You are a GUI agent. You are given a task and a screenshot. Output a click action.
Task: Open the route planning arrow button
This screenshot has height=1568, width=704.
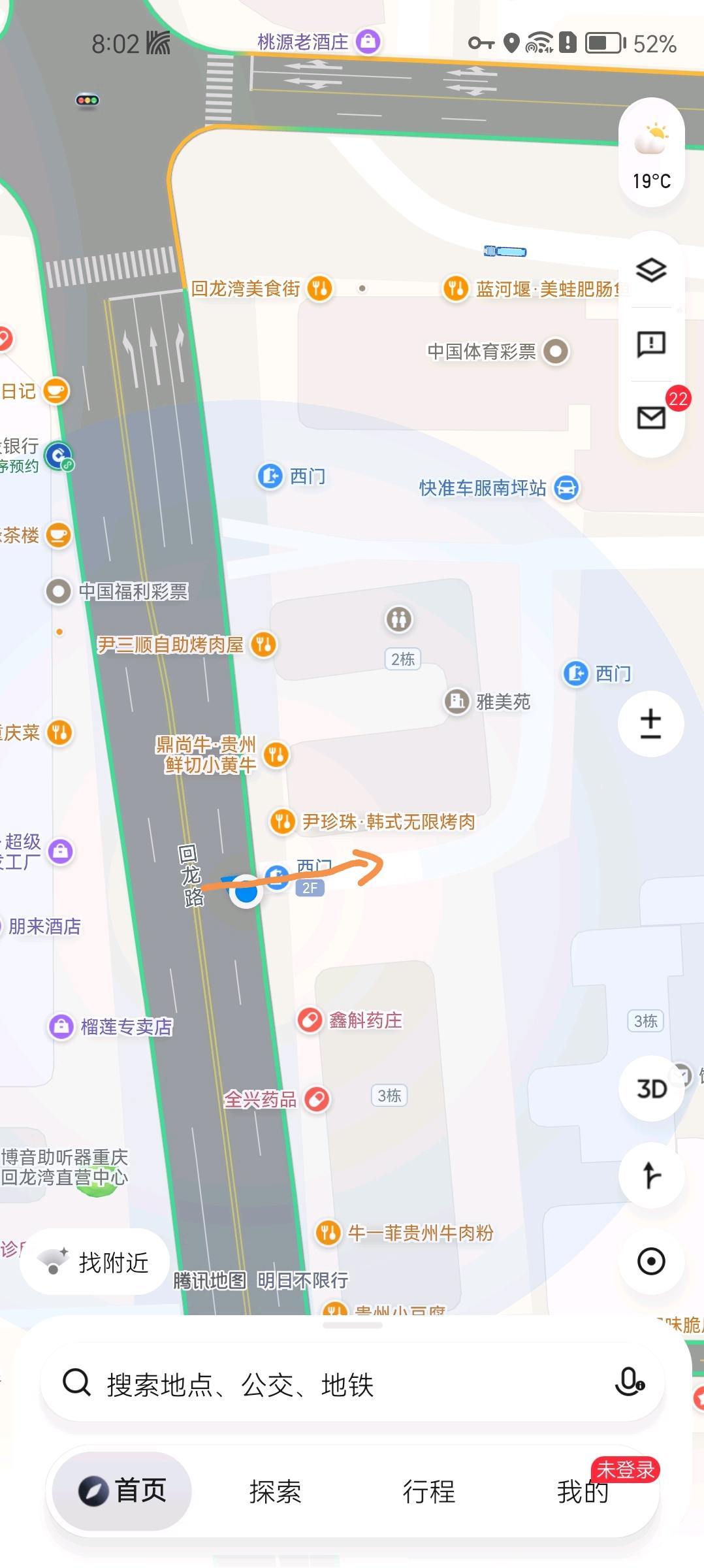[x=651, y=1175]
